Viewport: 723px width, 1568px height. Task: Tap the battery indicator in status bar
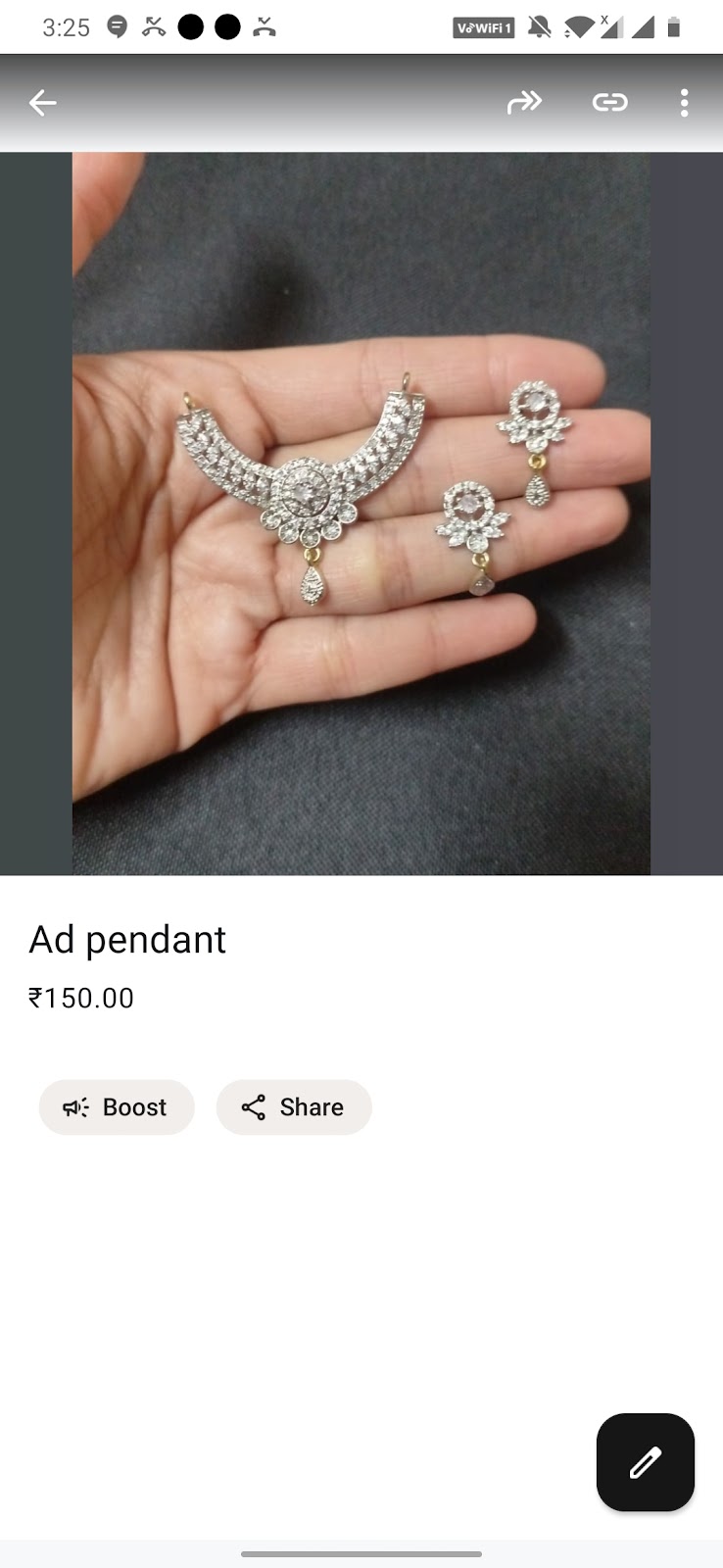click(676, 27)
